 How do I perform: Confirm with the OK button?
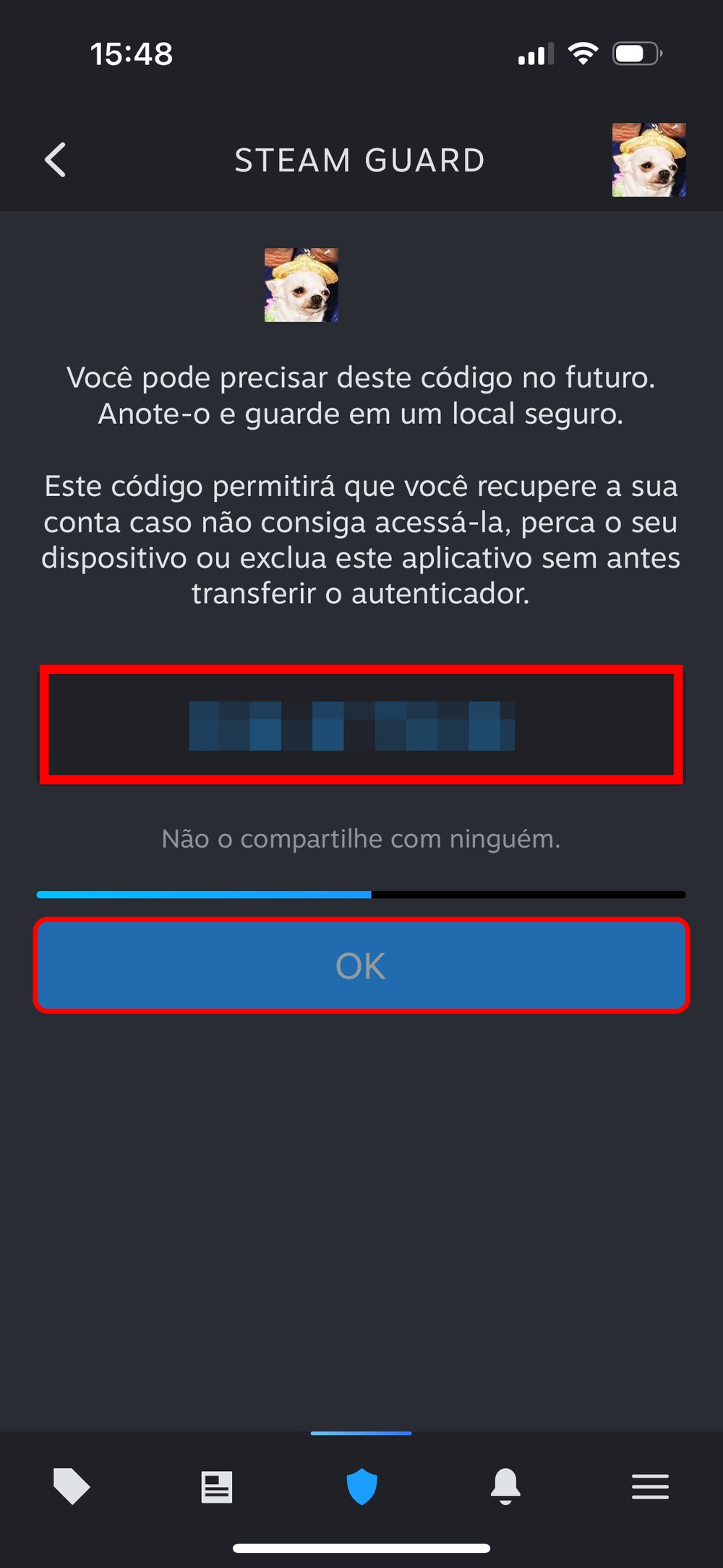pos(361,966)
